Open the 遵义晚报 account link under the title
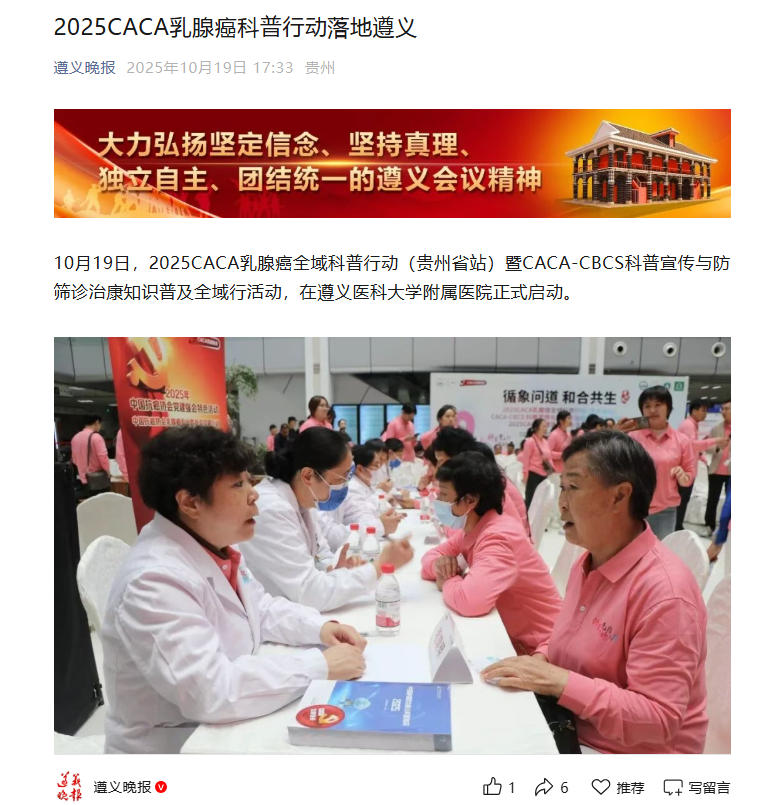The image size is (776, 805). [x=84, y=68]
